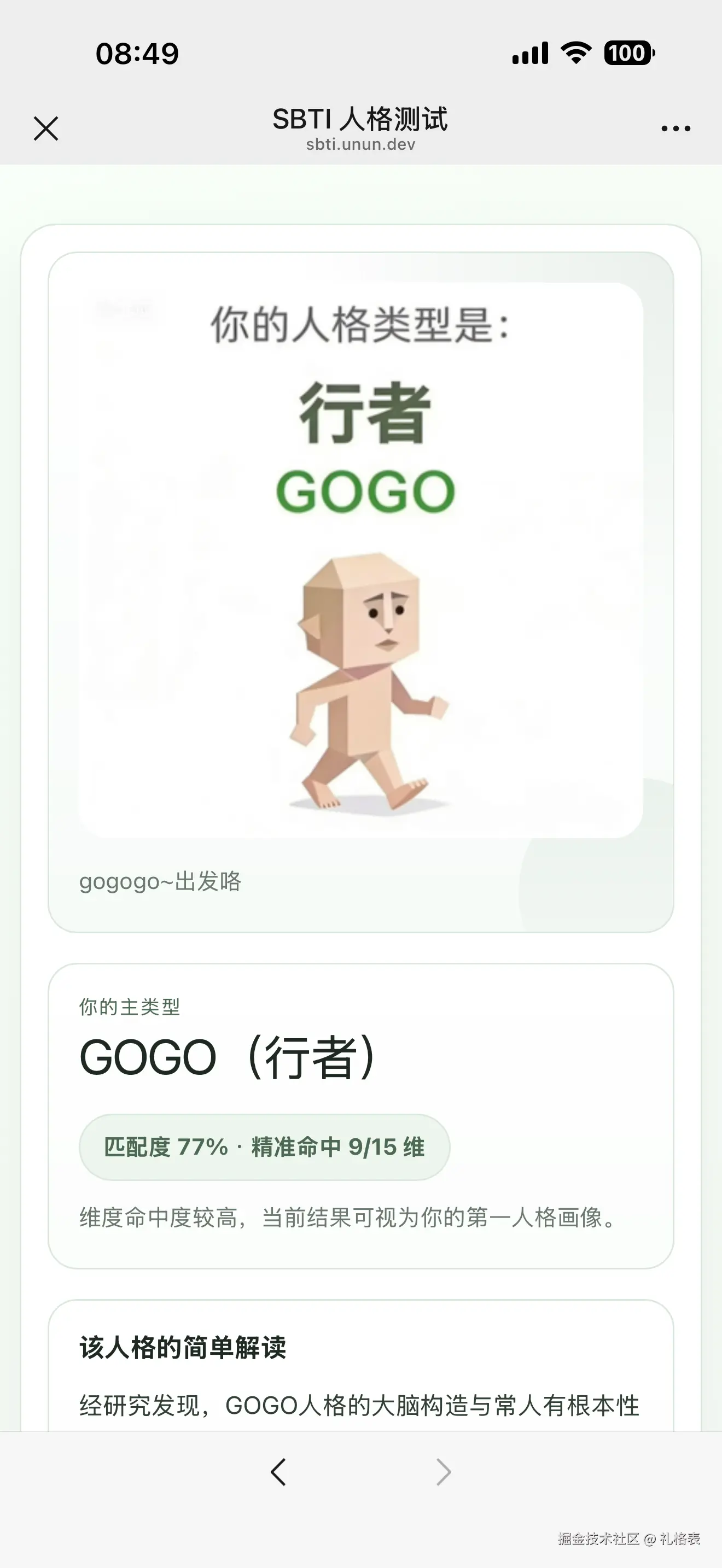Image resolution: width=722 pixels, height=1568 pixels.
Task: Tap the clock showing 08:49
Action: tap(136, 54)
